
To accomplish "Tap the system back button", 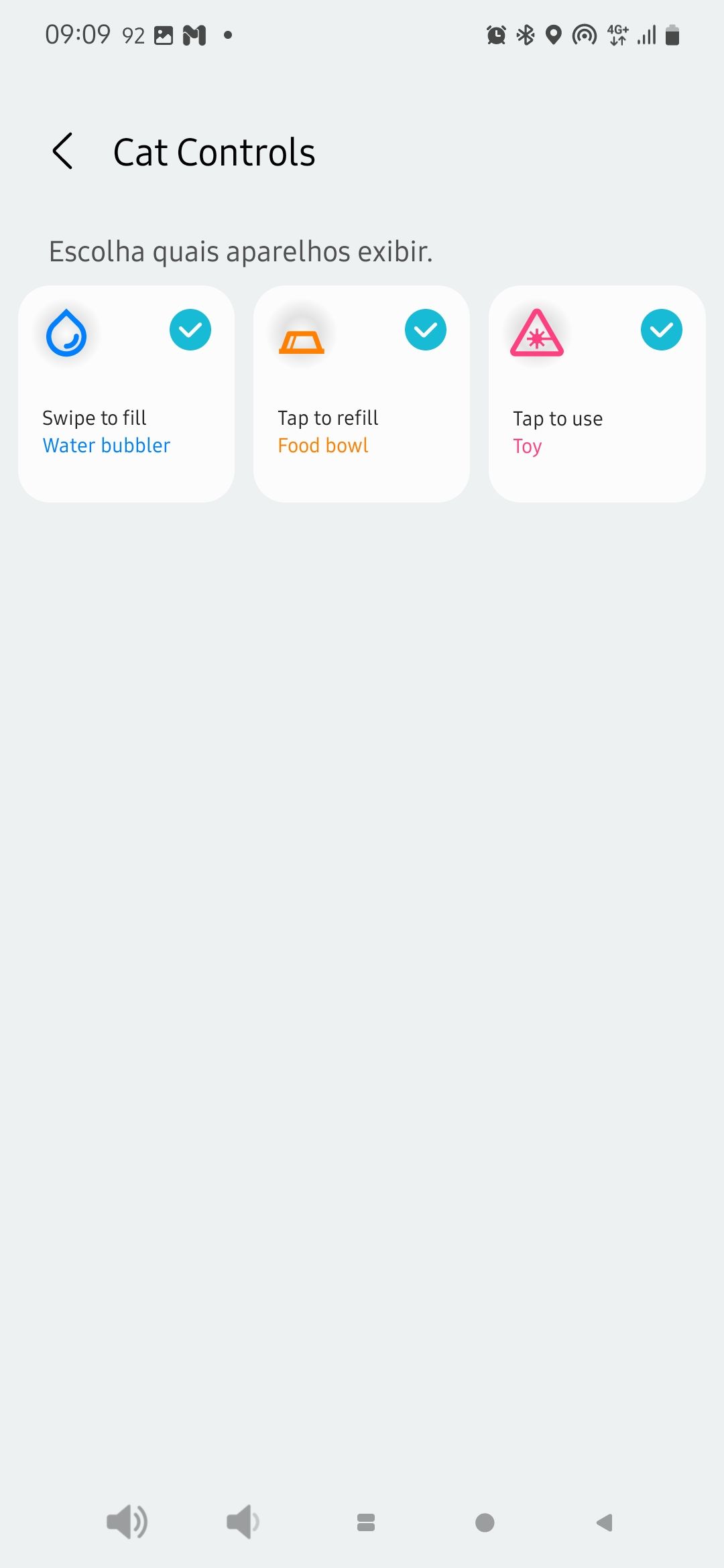I will tap(605, 1522).
